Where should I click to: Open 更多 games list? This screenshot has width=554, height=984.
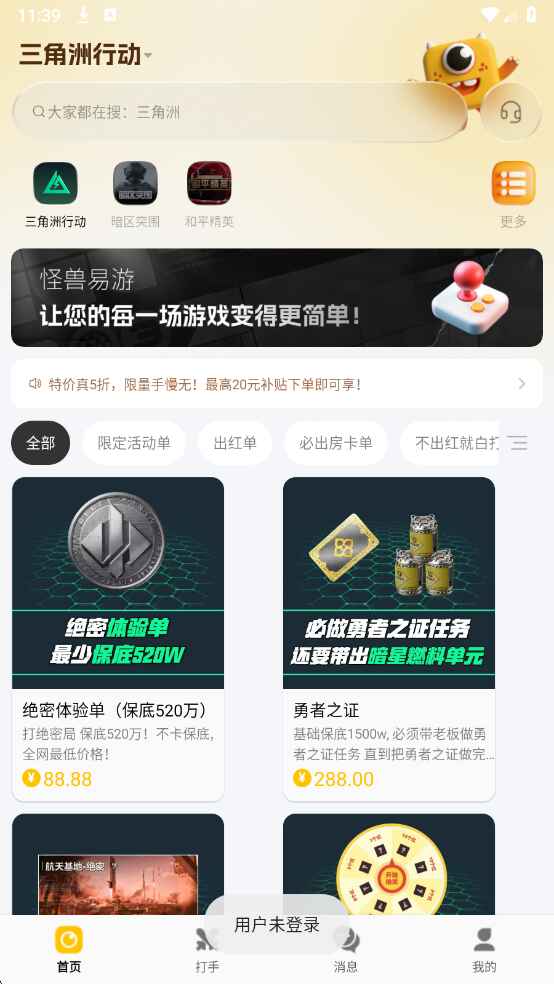click(x=513, y=195)
